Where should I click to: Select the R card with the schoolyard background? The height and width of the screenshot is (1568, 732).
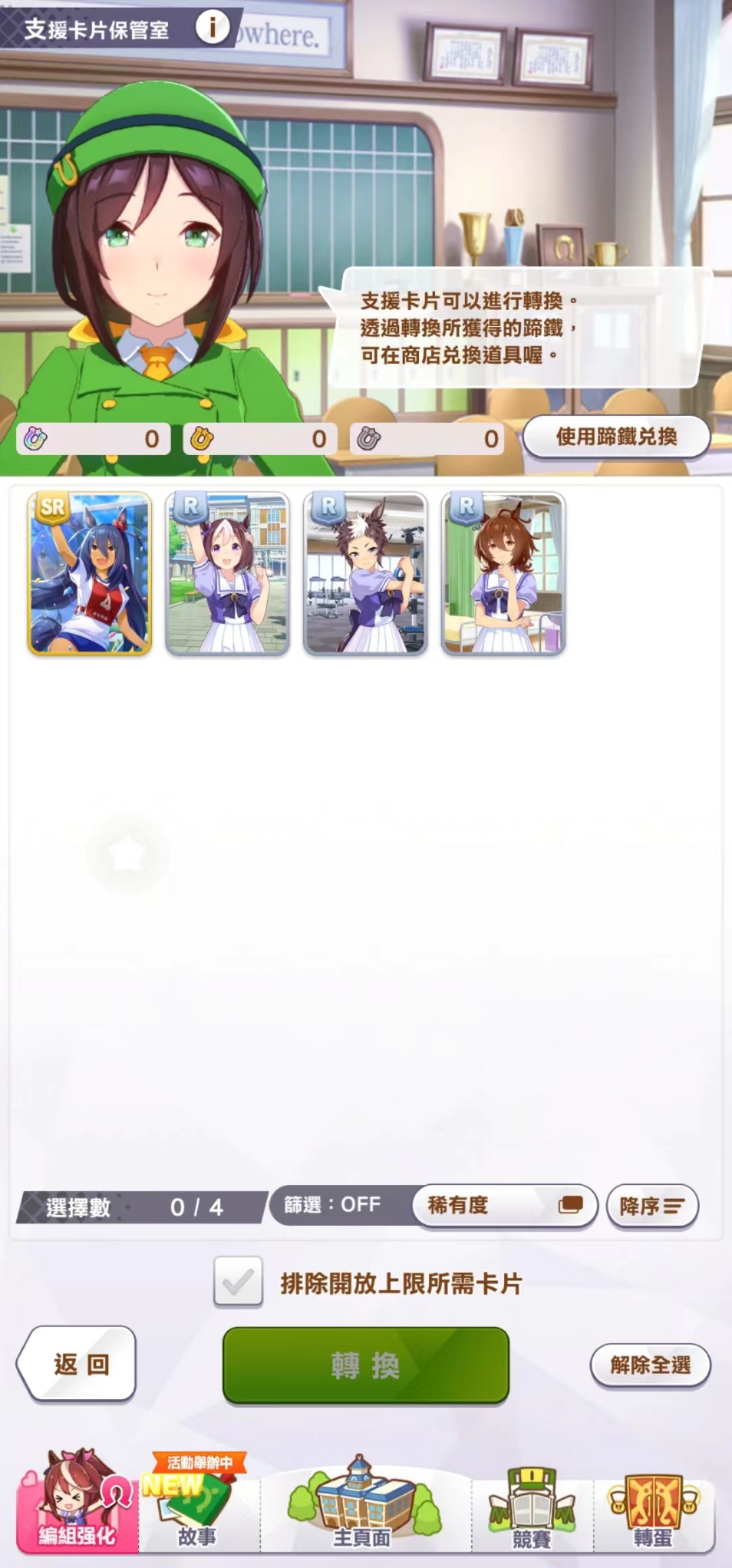(228, 574)
